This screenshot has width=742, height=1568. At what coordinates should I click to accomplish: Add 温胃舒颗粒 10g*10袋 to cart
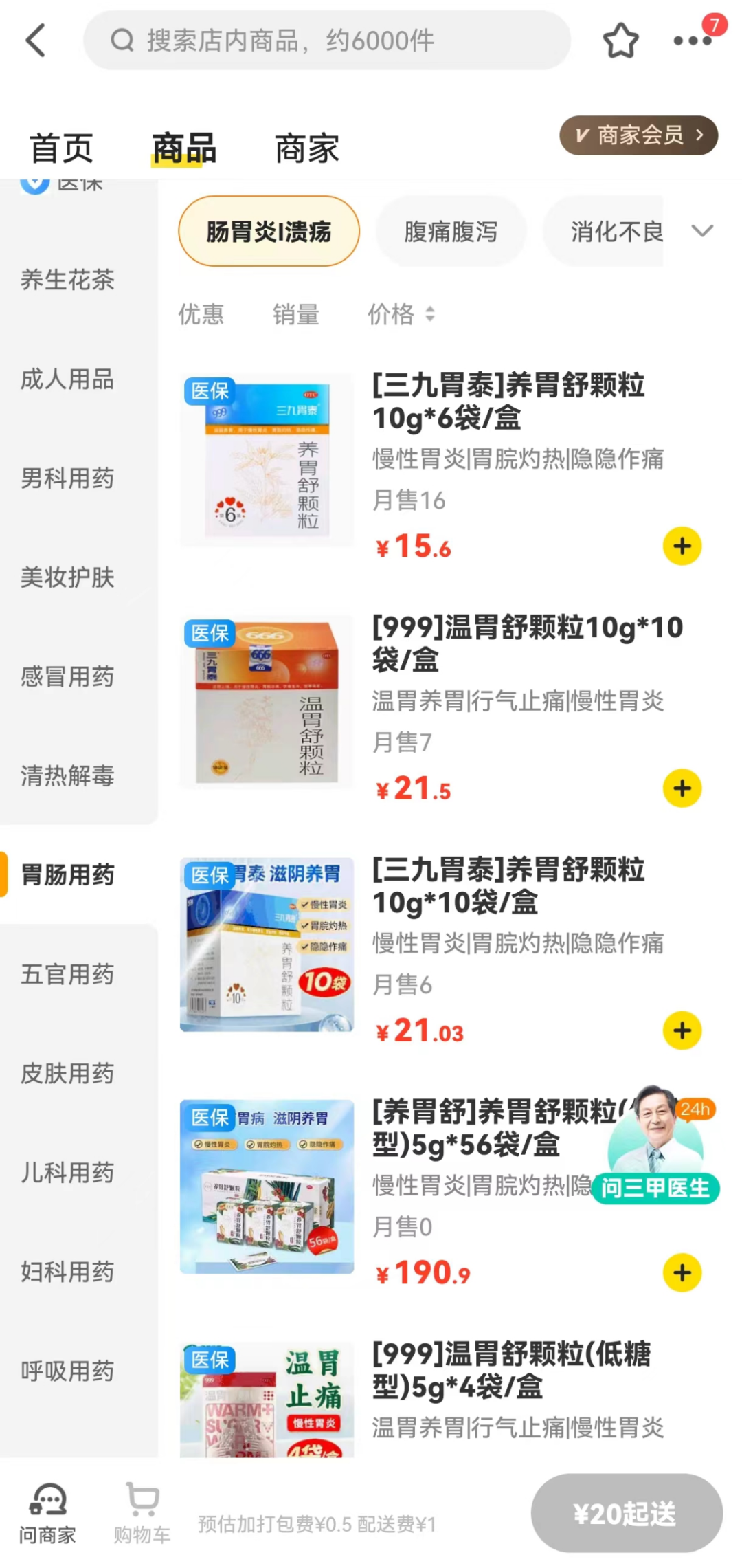coord(682,788)
